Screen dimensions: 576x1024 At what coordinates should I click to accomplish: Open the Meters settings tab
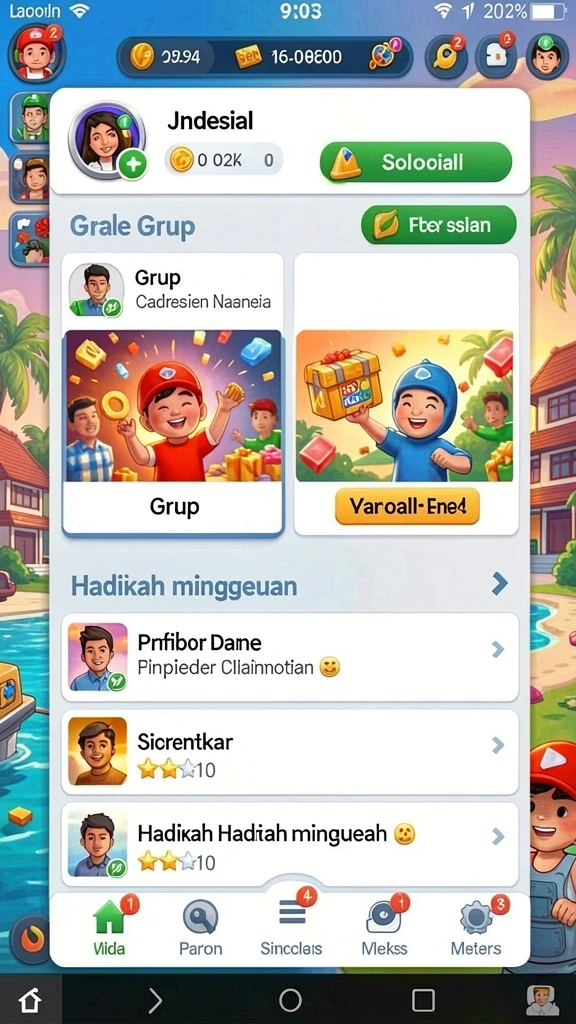[476, 927]
